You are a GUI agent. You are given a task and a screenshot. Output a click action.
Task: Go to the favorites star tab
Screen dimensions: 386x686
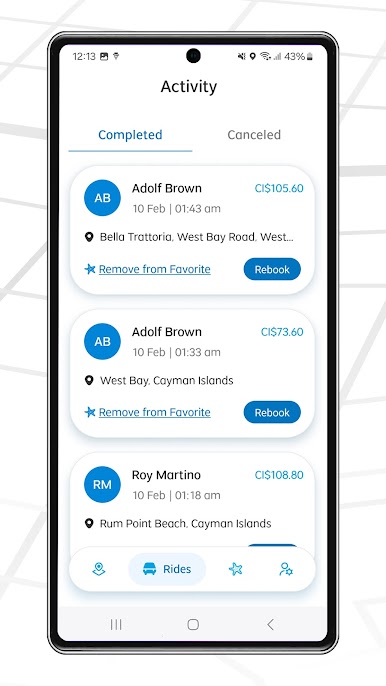coord(235,569)
